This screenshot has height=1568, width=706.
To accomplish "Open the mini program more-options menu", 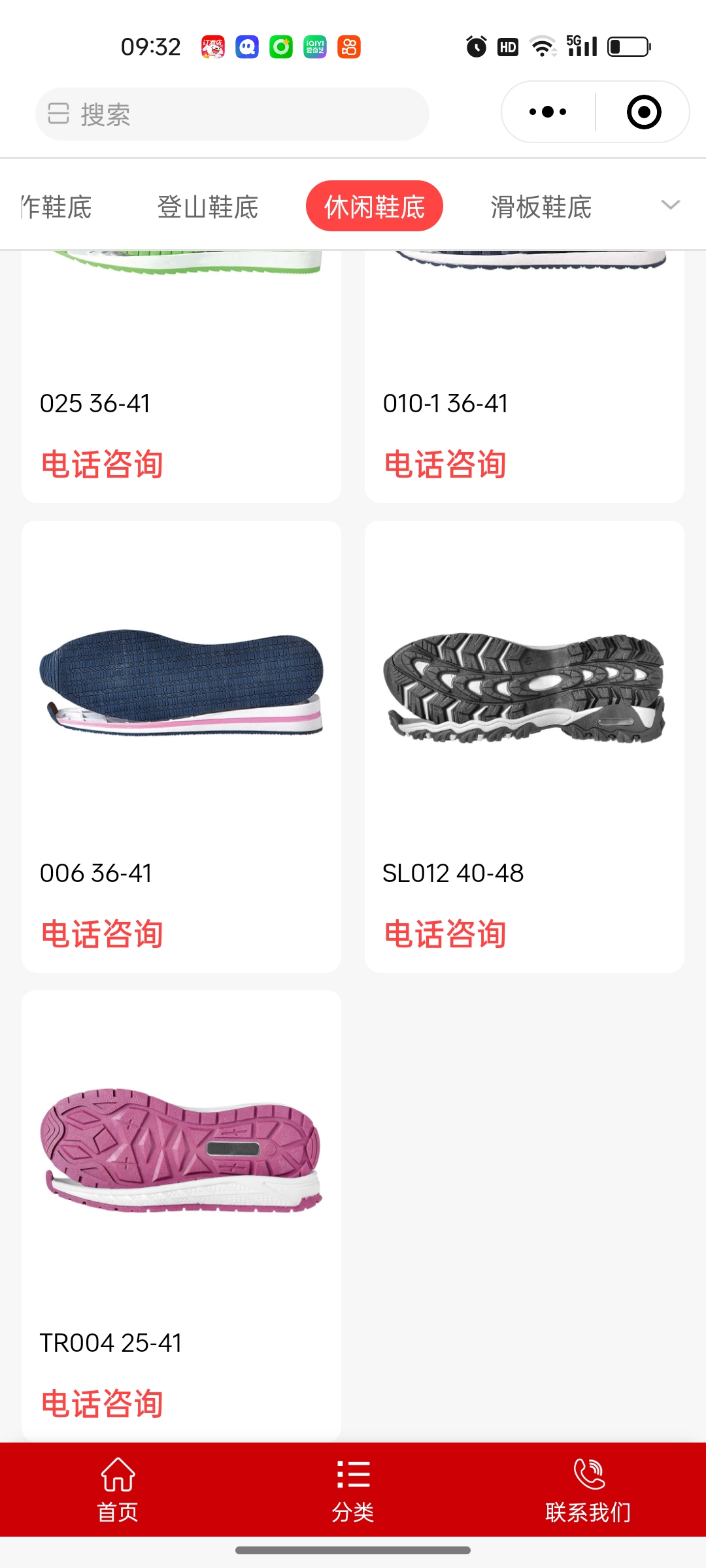I will coord(548,112).
